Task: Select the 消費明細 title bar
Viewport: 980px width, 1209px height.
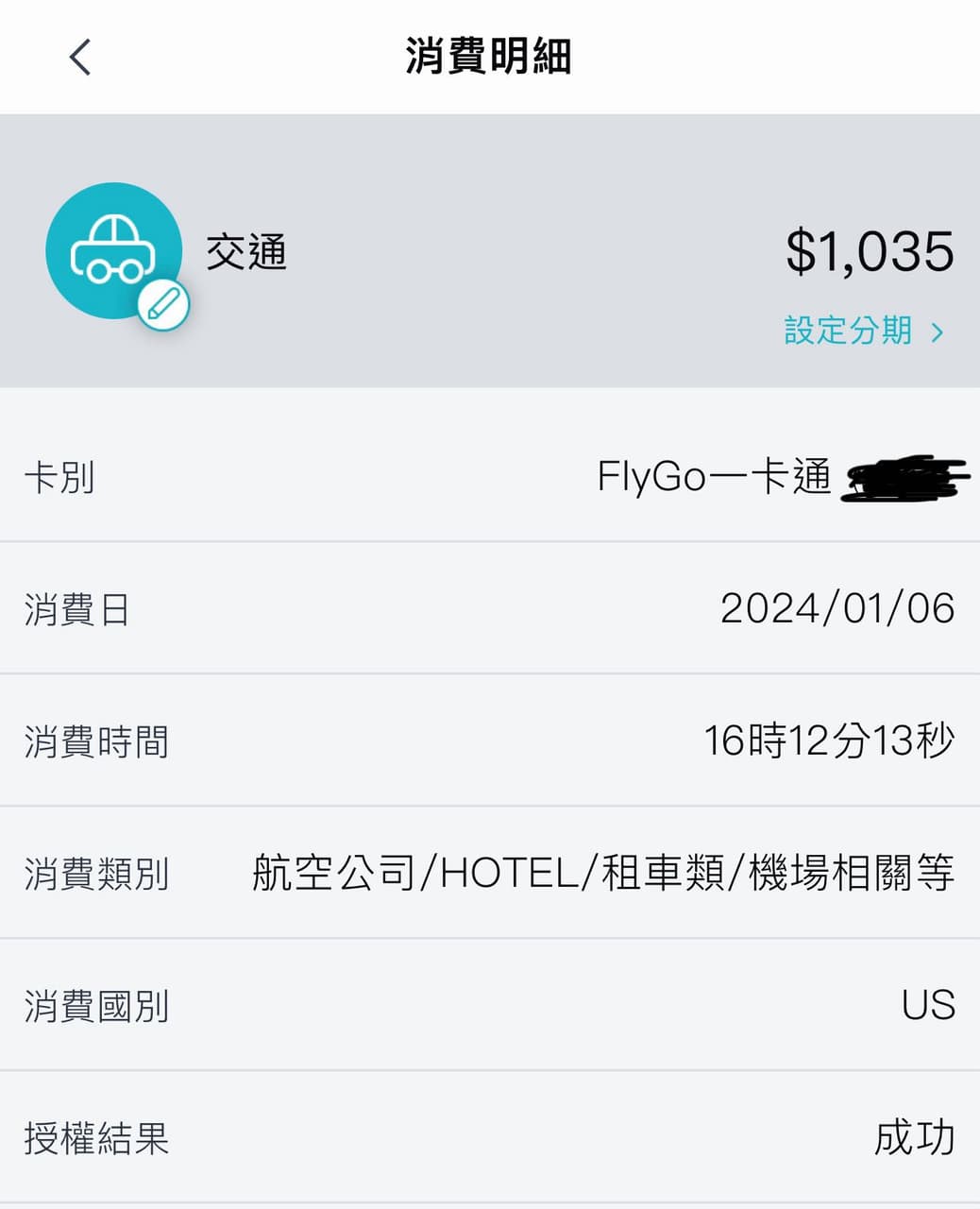Action: click(490, 55)
